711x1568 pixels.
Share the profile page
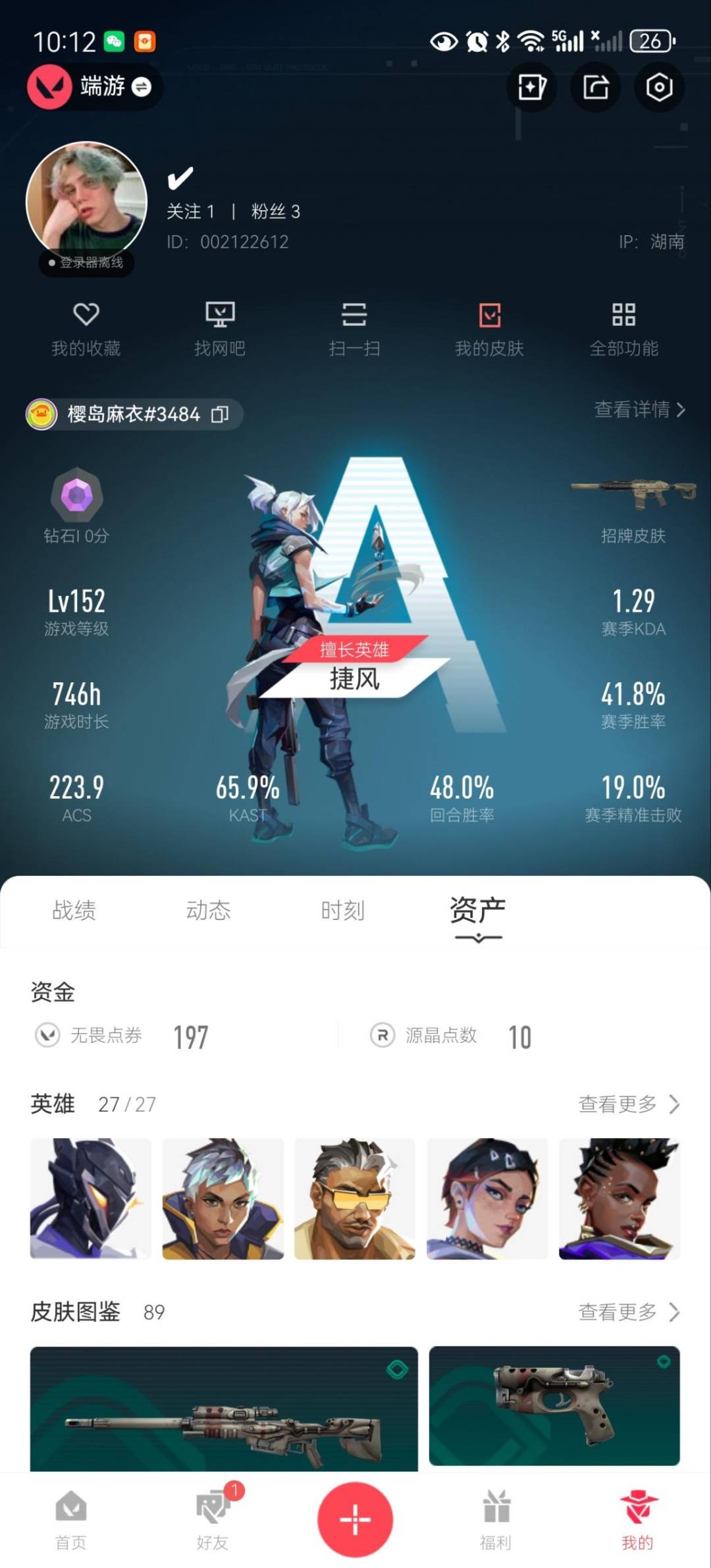[x=596, y=87]
